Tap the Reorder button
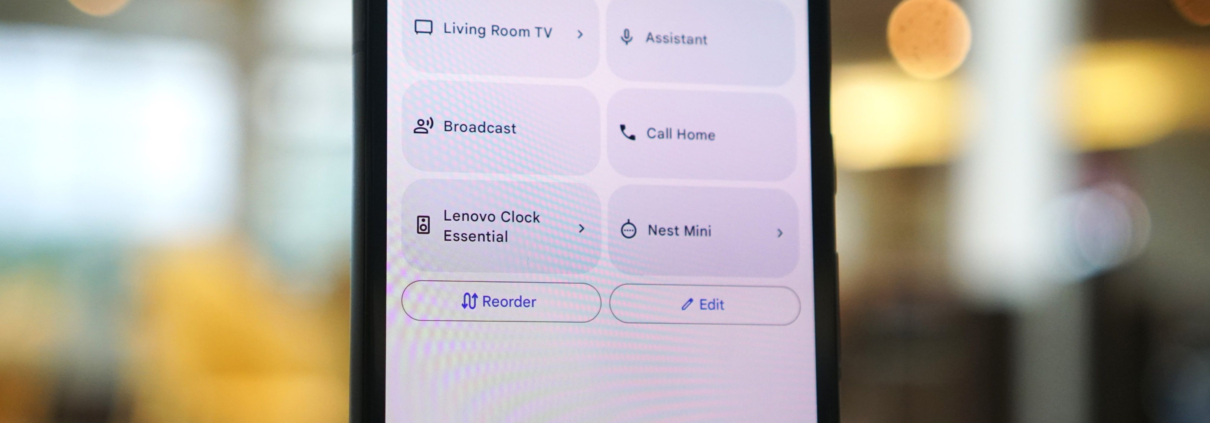This screenshot has width=1210, height=423. click(501, 302)
